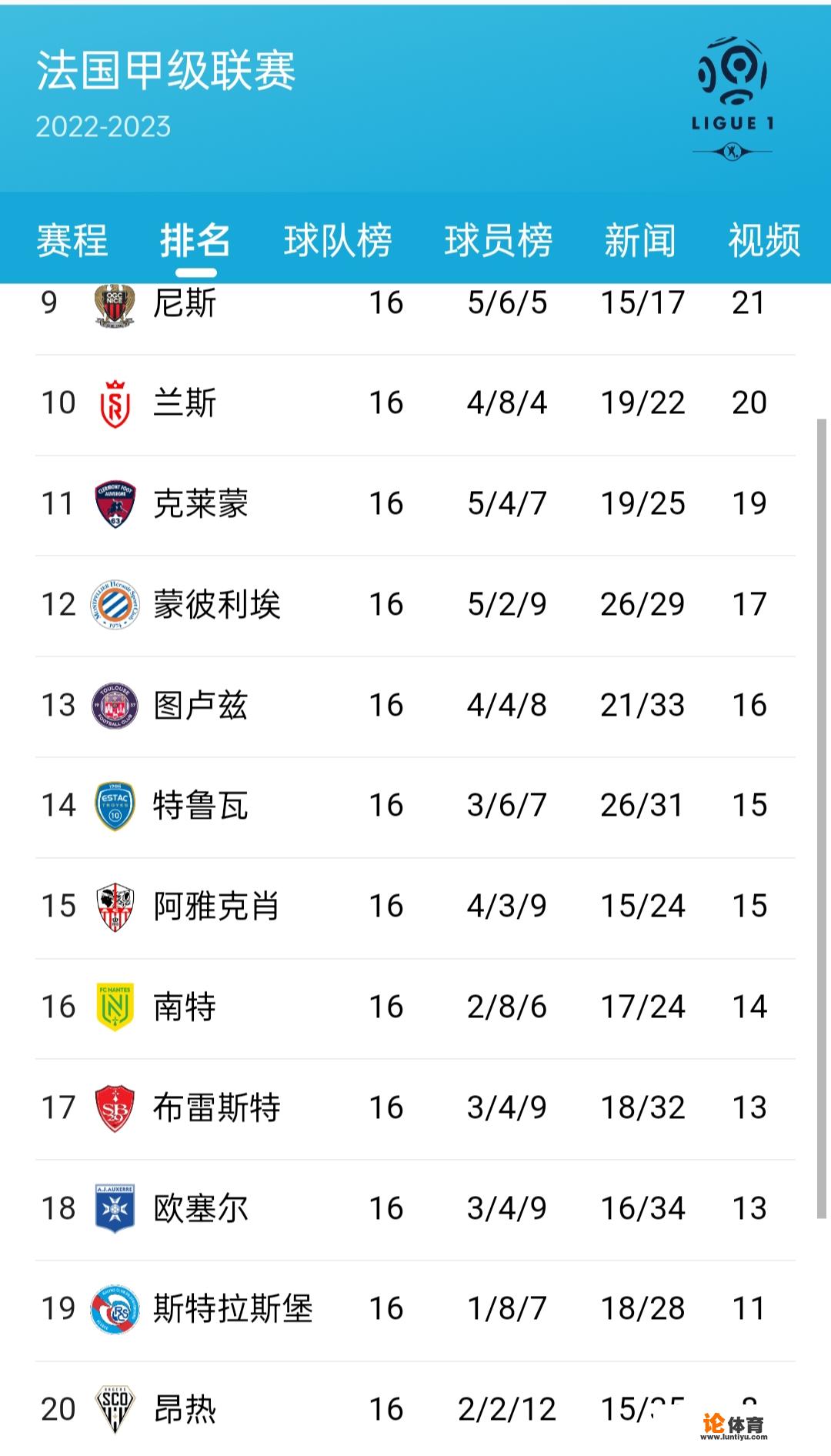
Task: Open the 斯特拉斯堡 team row
Action: [232, 1309]
